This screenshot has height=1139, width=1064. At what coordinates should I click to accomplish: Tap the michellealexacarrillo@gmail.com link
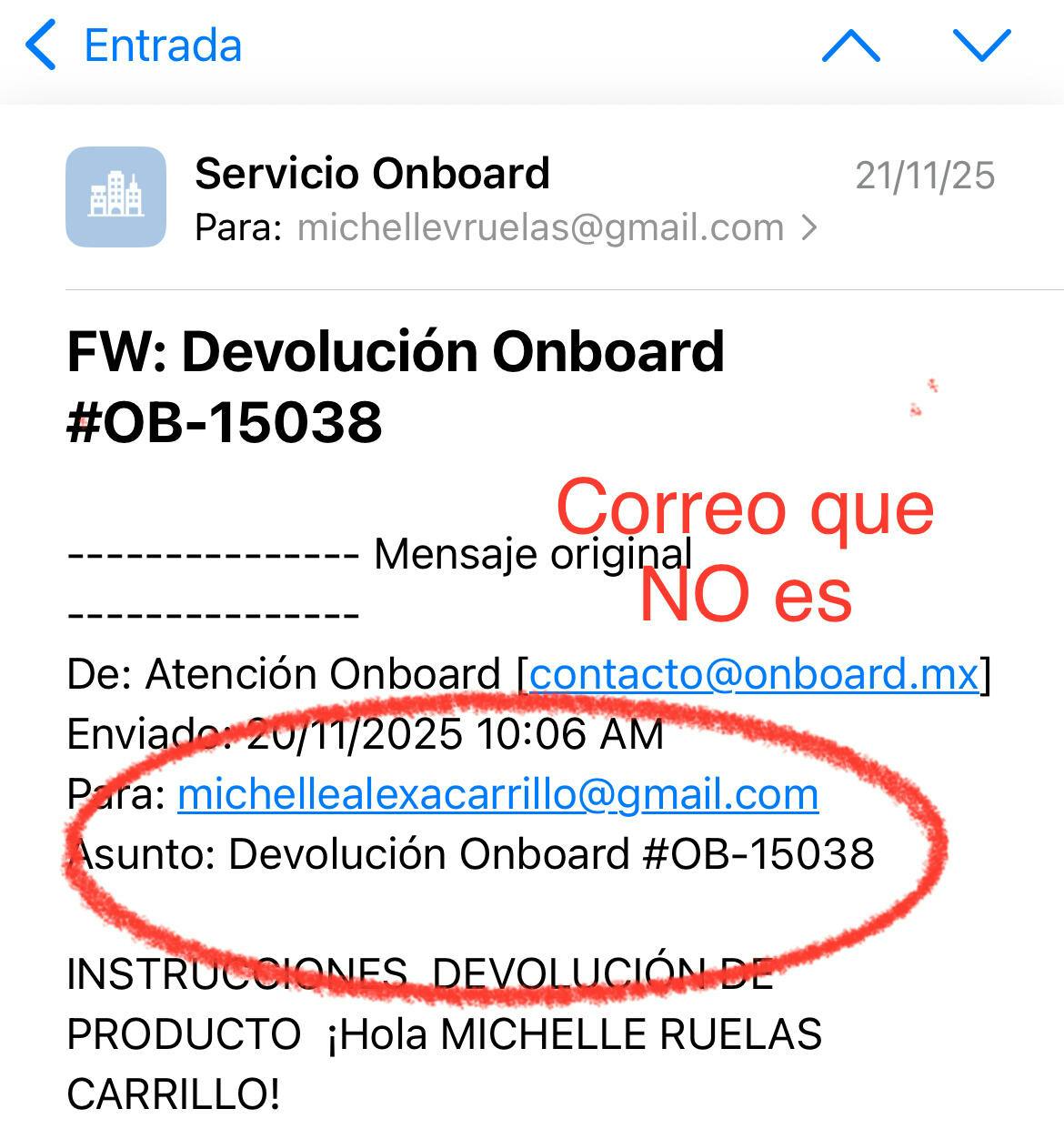coord(497,794)
